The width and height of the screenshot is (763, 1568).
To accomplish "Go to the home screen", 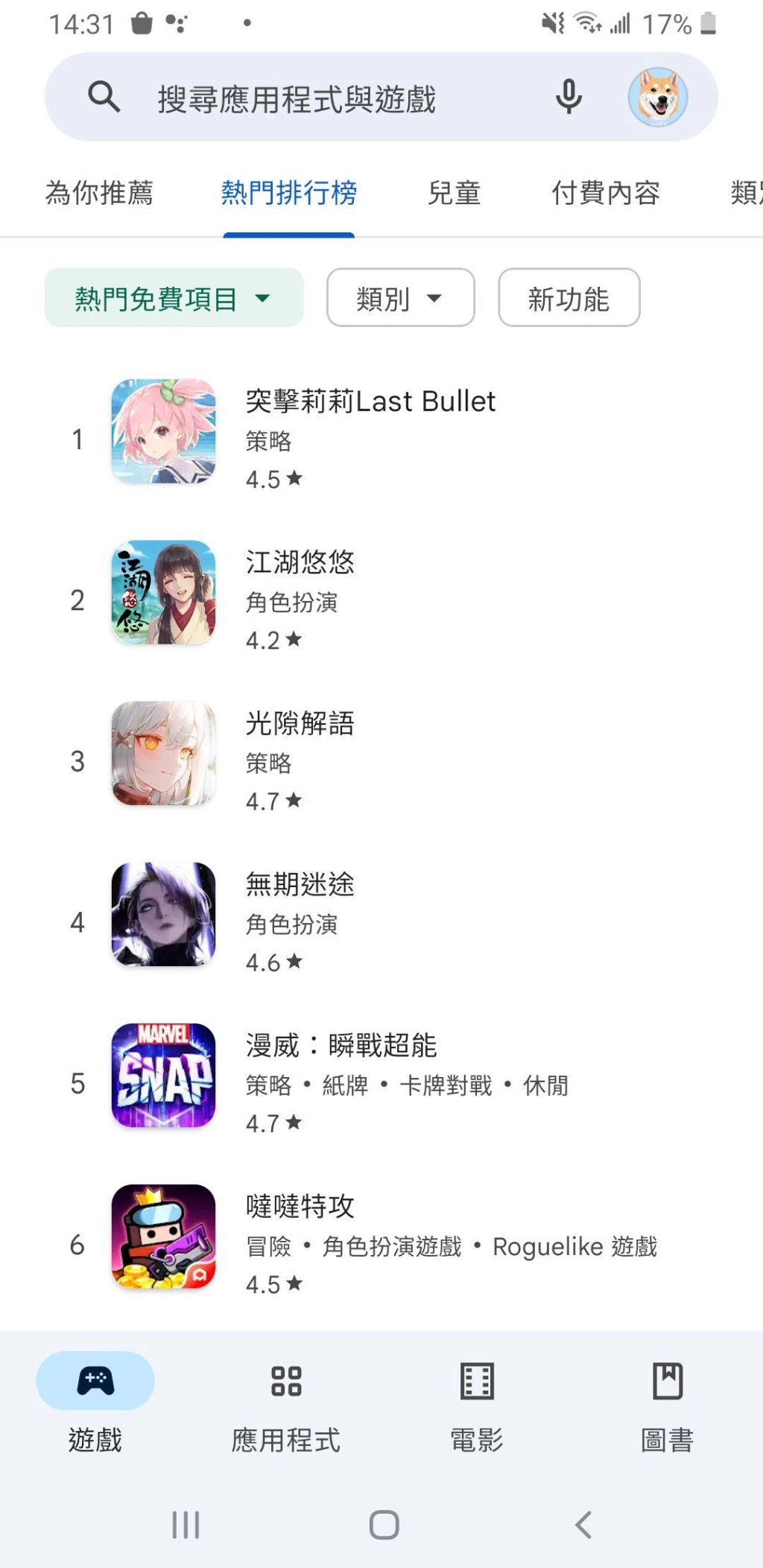I will click(384, 1525).
